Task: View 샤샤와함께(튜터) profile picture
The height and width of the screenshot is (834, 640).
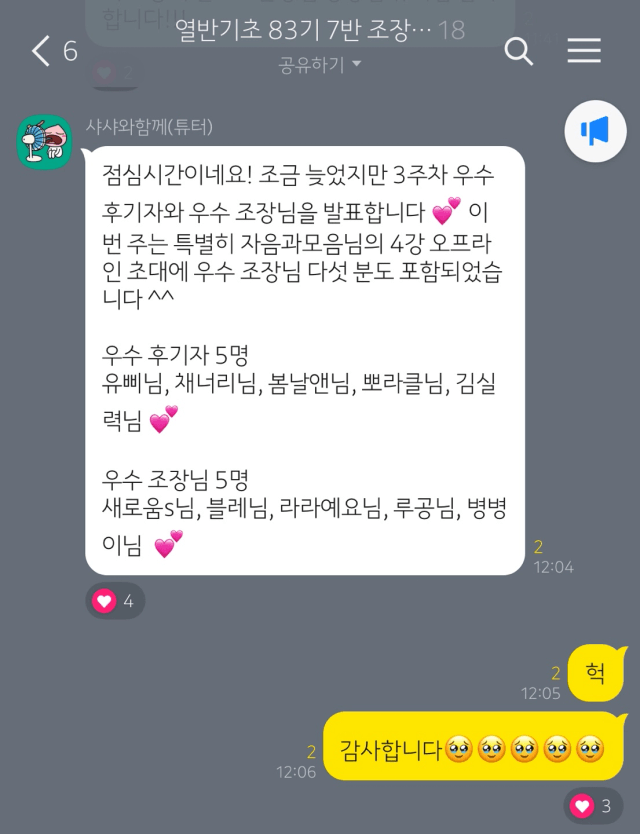Action: click(44, 142)
